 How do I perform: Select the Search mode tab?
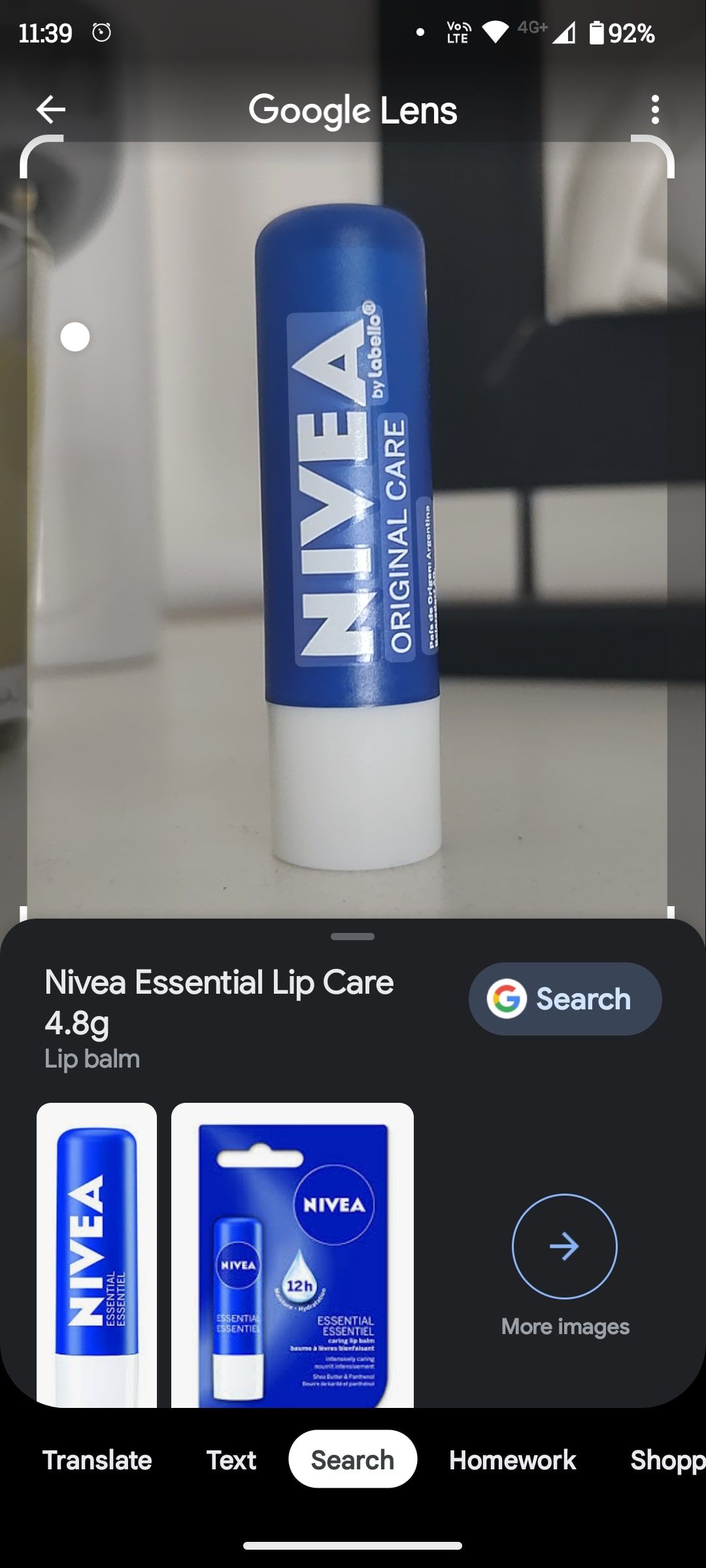tap(352, 1459)
